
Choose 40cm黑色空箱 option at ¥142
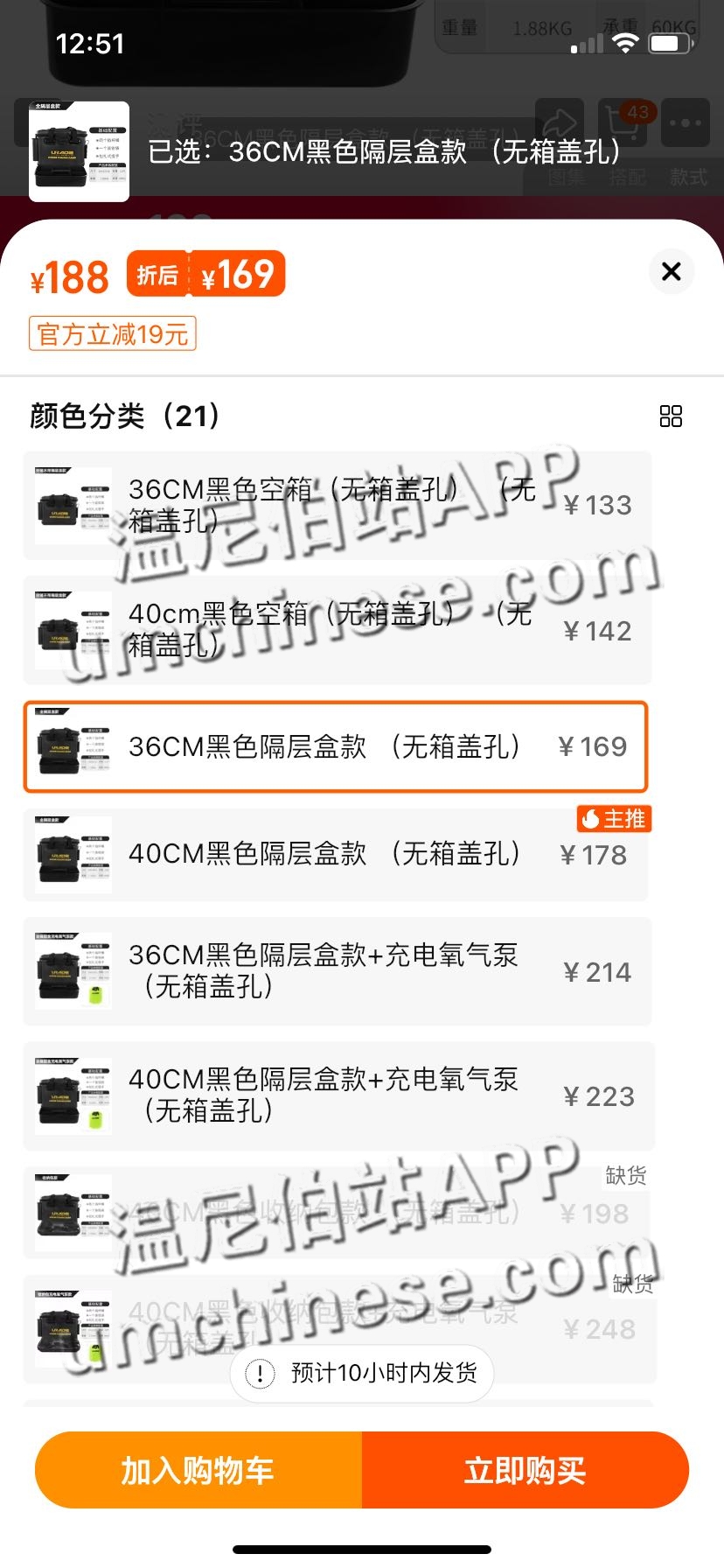337,630
